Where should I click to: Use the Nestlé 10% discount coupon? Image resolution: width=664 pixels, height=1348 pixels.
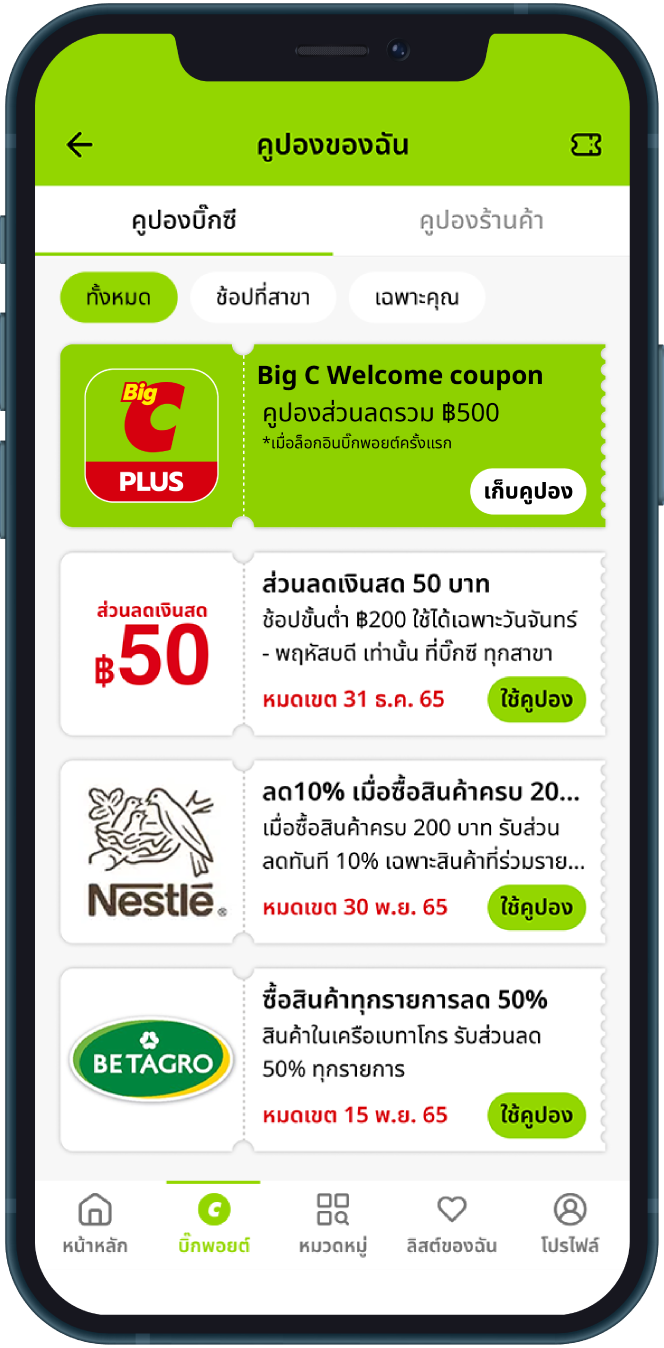coord(536,907)
